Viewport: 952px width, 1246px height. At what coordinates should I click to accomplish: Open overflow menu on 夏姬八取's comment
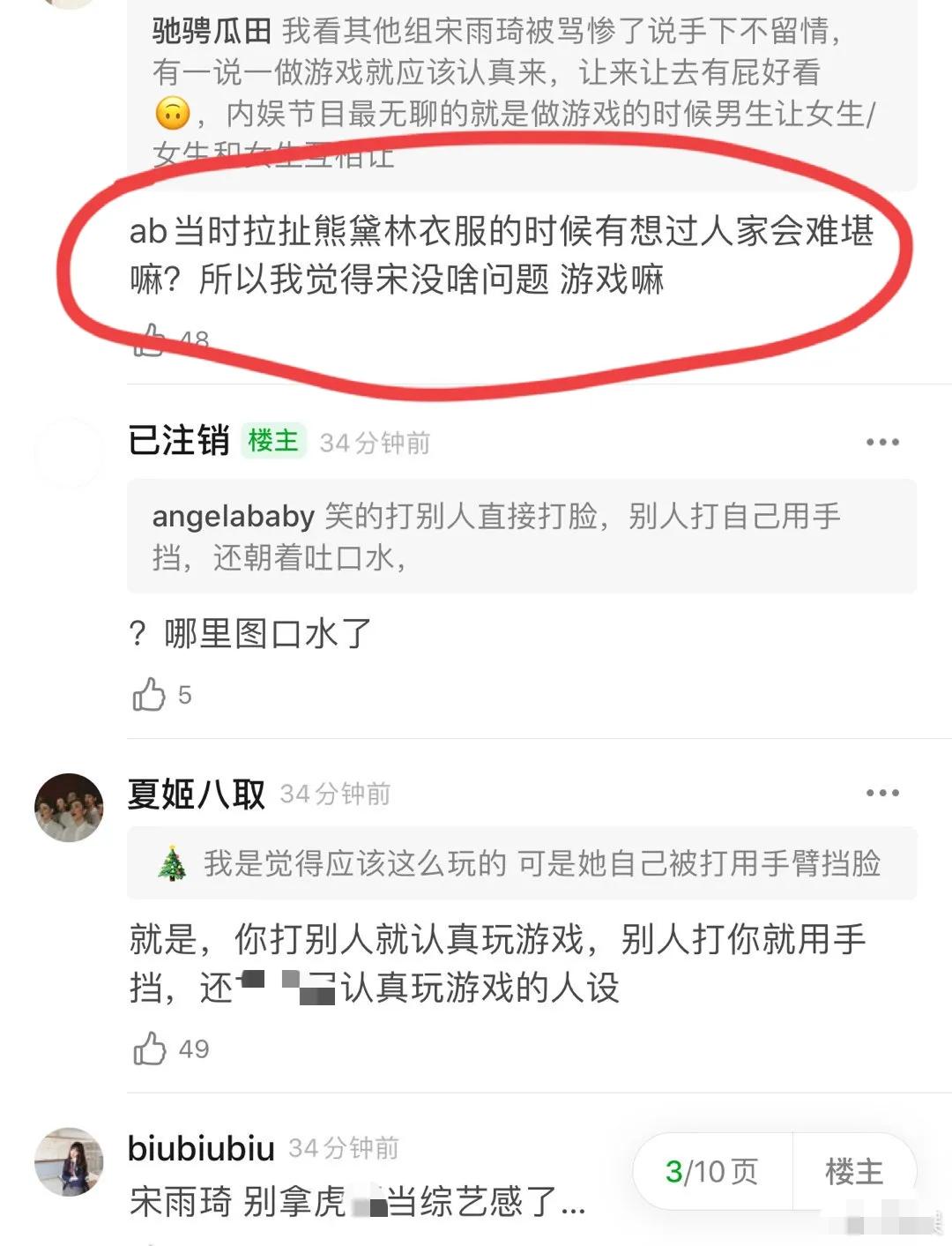tap(881, 793)
